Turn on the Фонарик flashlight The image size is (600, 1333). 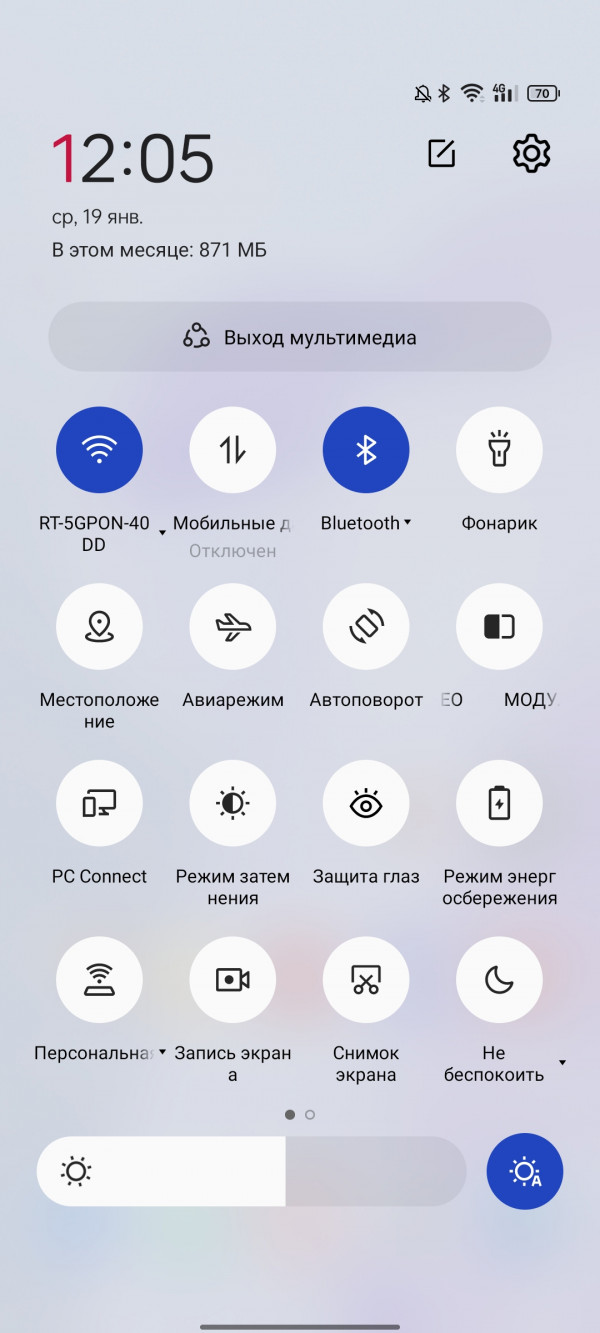(x=499, y=450)
